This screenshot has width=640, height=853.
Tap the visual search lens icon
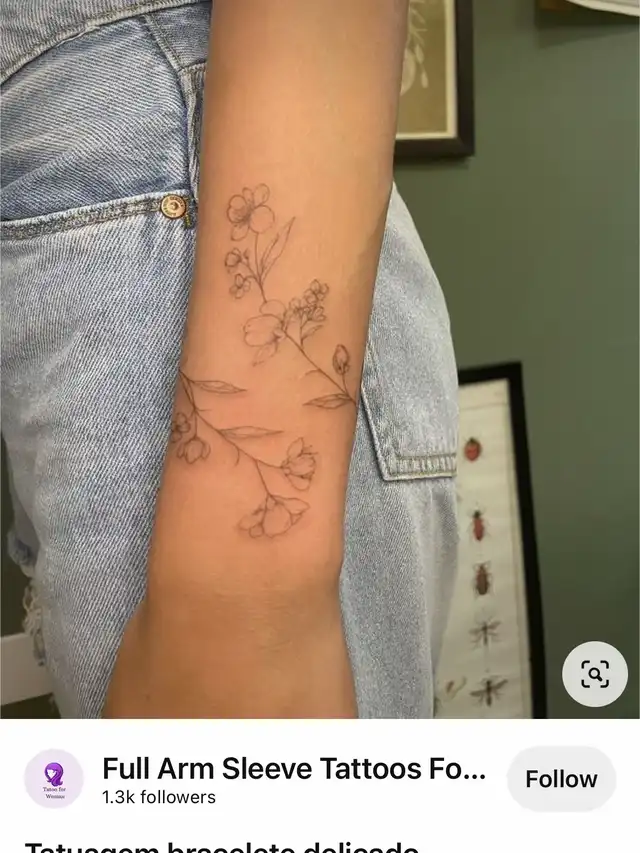click(594, 675)
